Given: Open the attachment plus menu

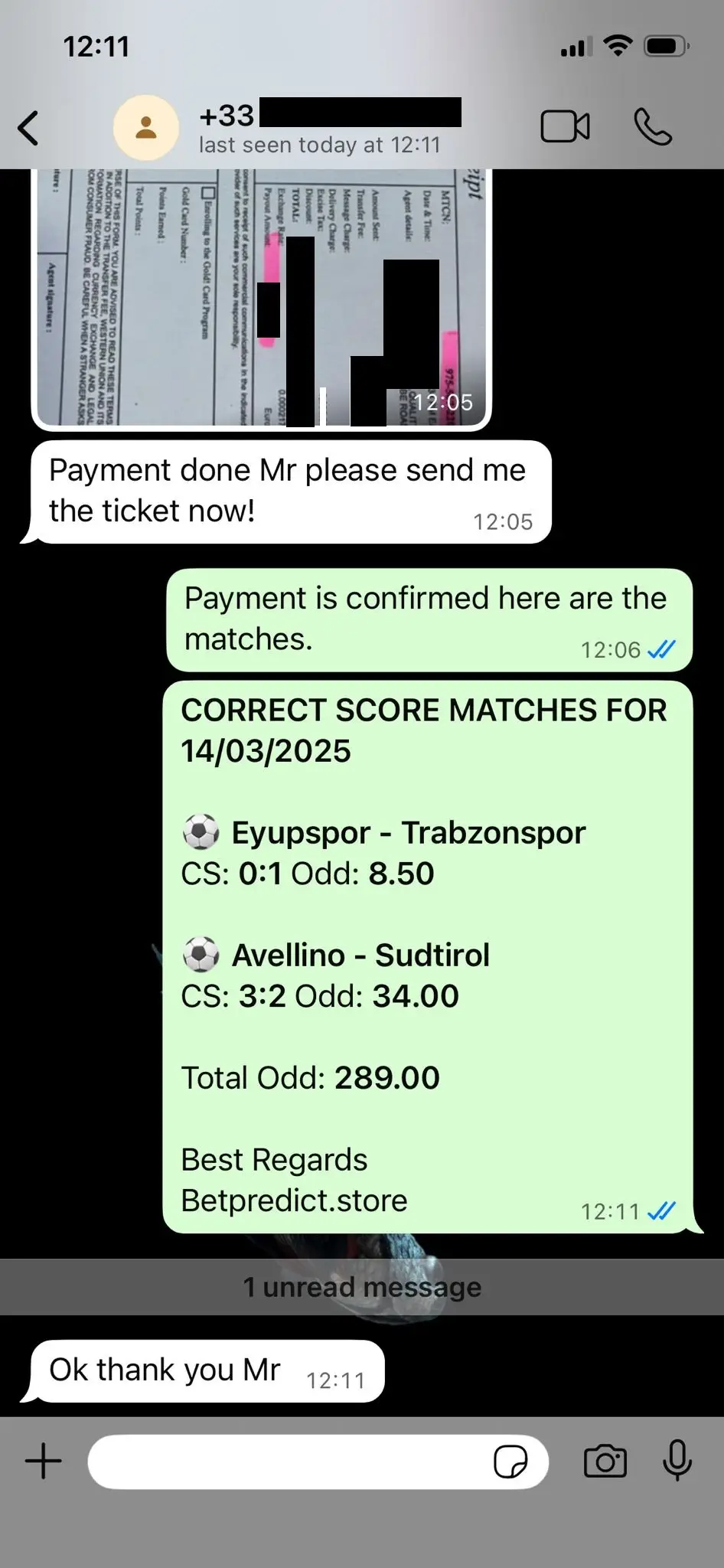Looking at the screenshot, I should [x=44, y=1461].
